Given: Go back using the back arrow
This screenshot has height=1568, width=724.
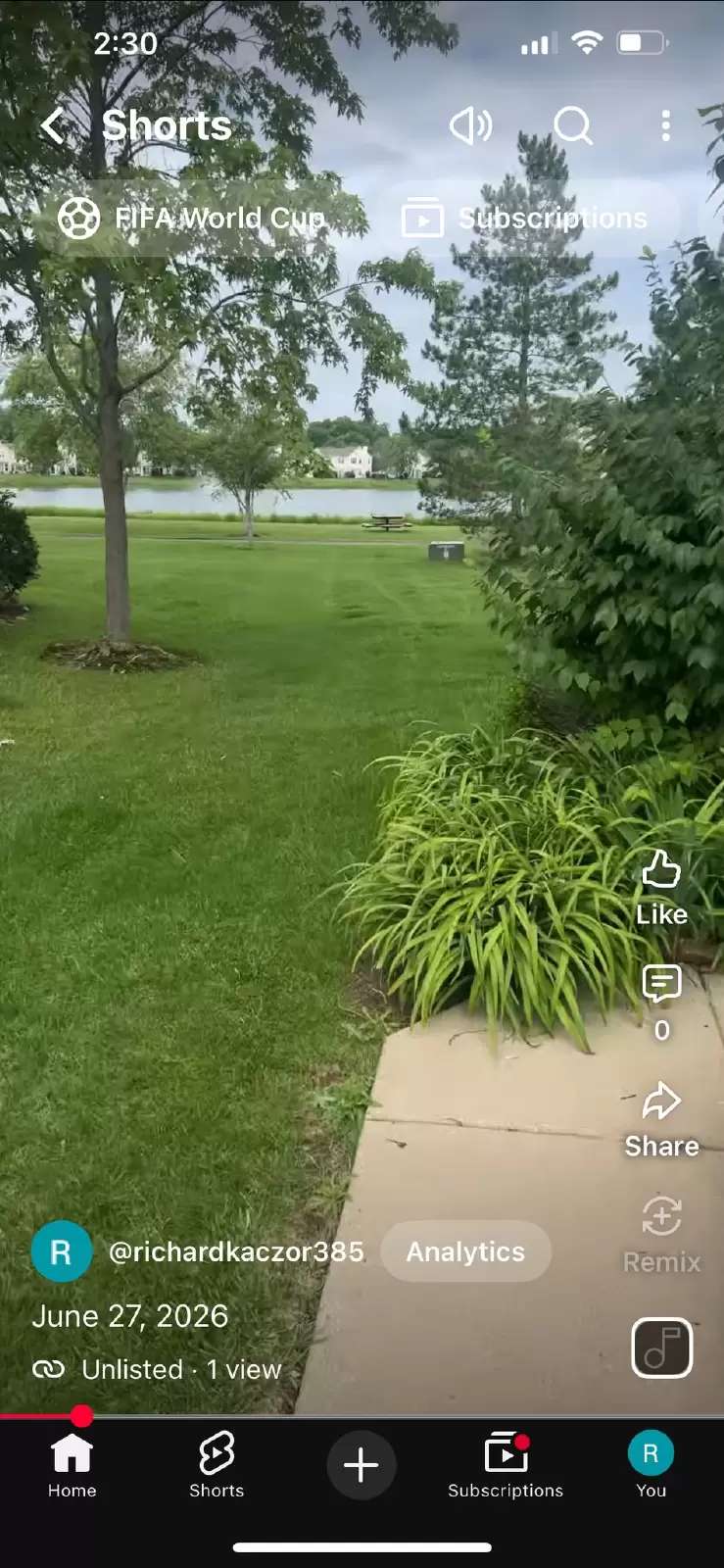Looking at the screenshot, I should pos(53,125).
